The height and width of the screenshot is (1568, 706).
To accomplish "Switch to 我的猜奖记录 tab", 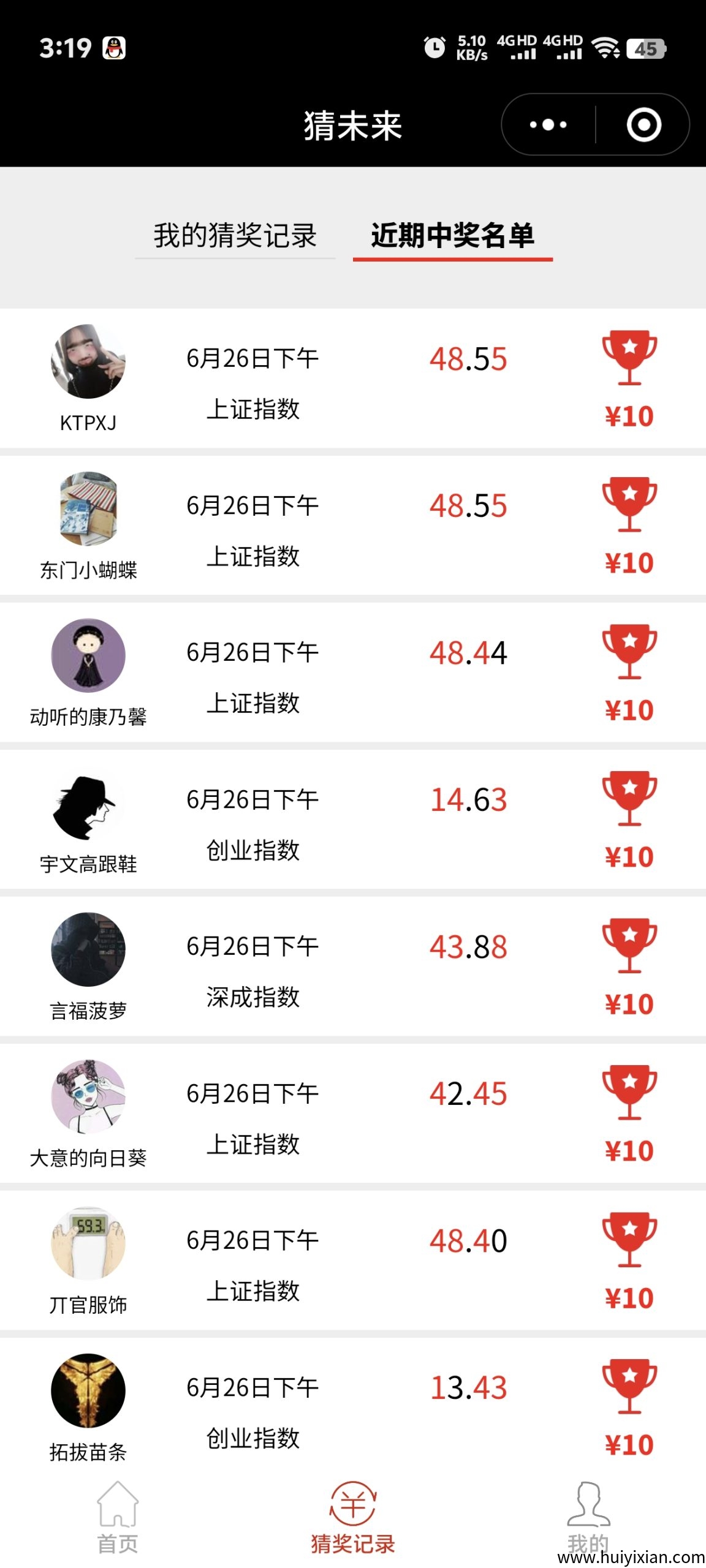I will [x=235, y=236].
